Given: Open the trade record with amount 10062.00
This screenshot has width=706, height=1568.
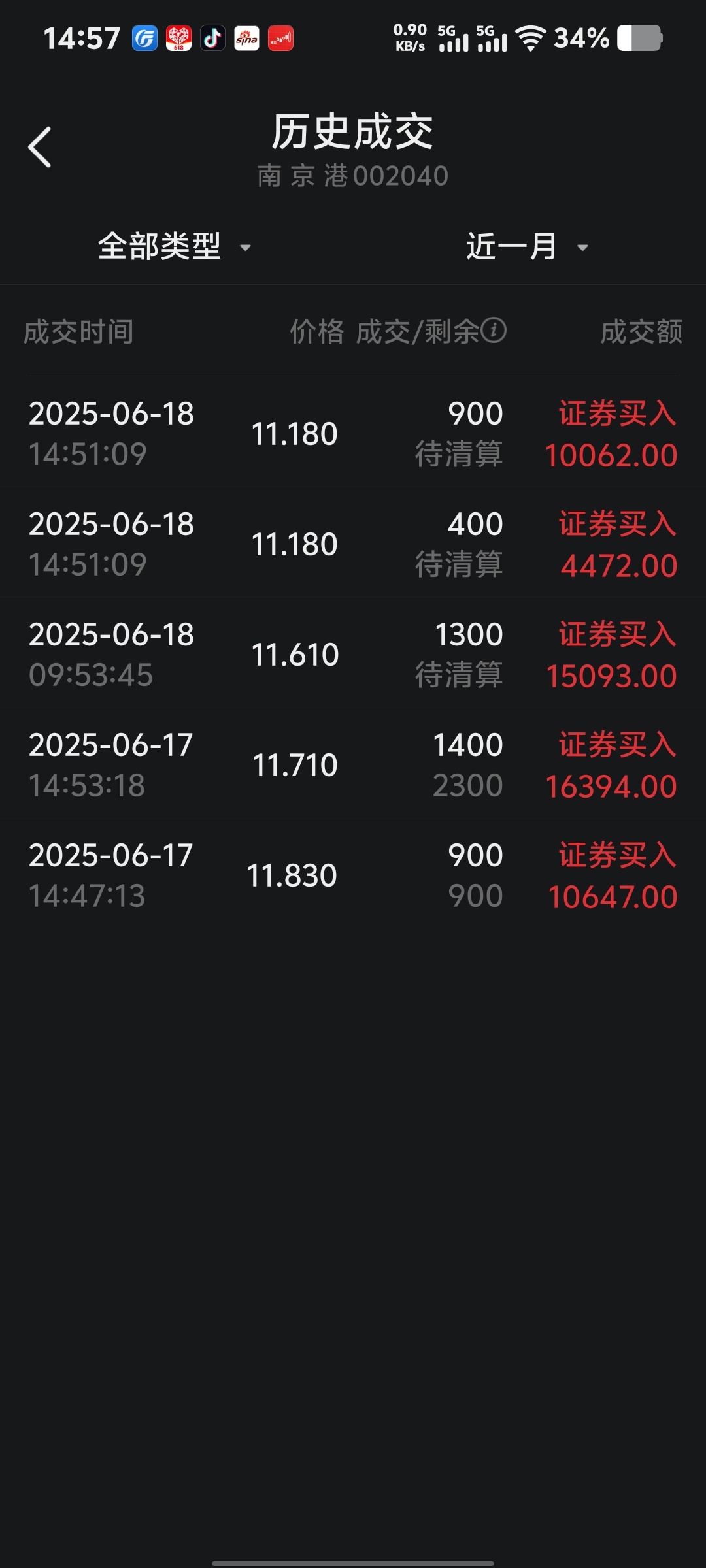Looking at the screenshot, I should [353, 433].
